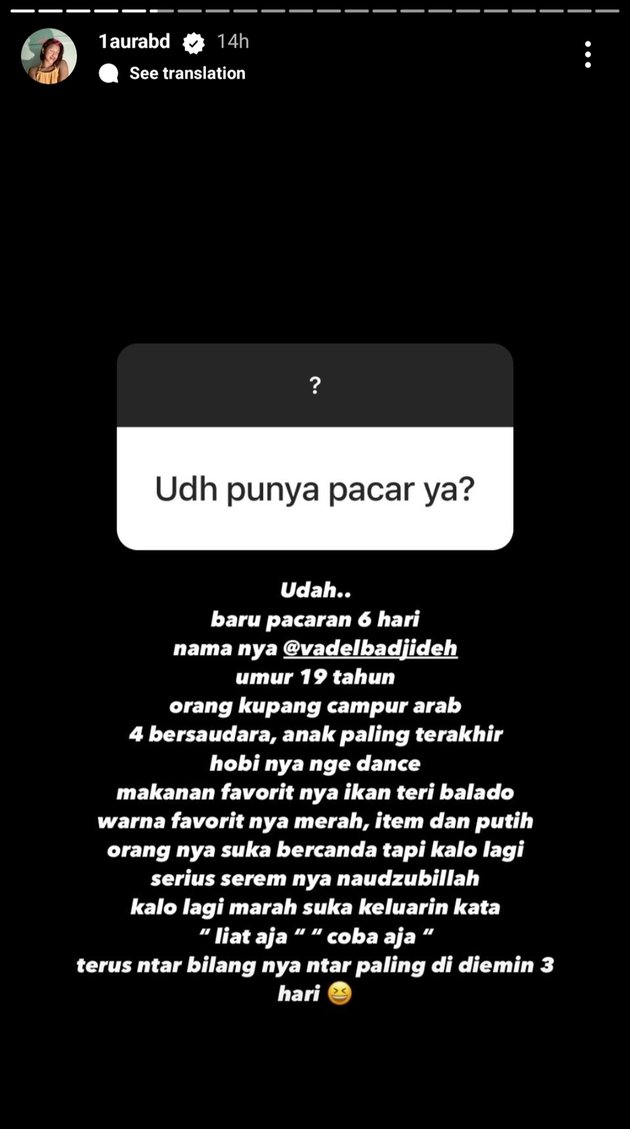630x1129 pixels.
Task: Open the three-dot overflow menu
Action: [588, 55]
